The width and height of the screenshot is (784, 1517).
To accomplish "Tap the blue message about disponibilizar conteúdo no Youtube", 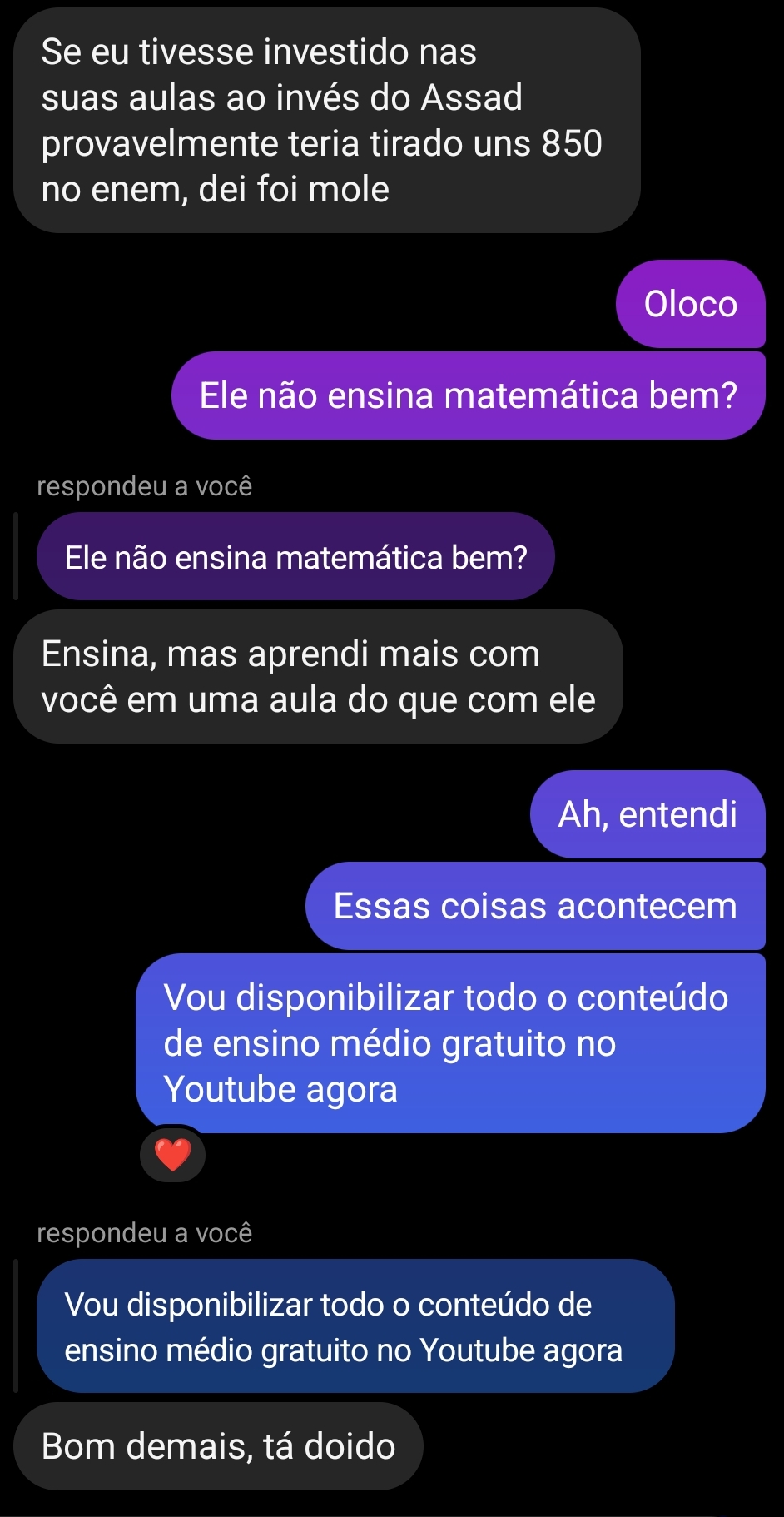I will [449, 1042].
